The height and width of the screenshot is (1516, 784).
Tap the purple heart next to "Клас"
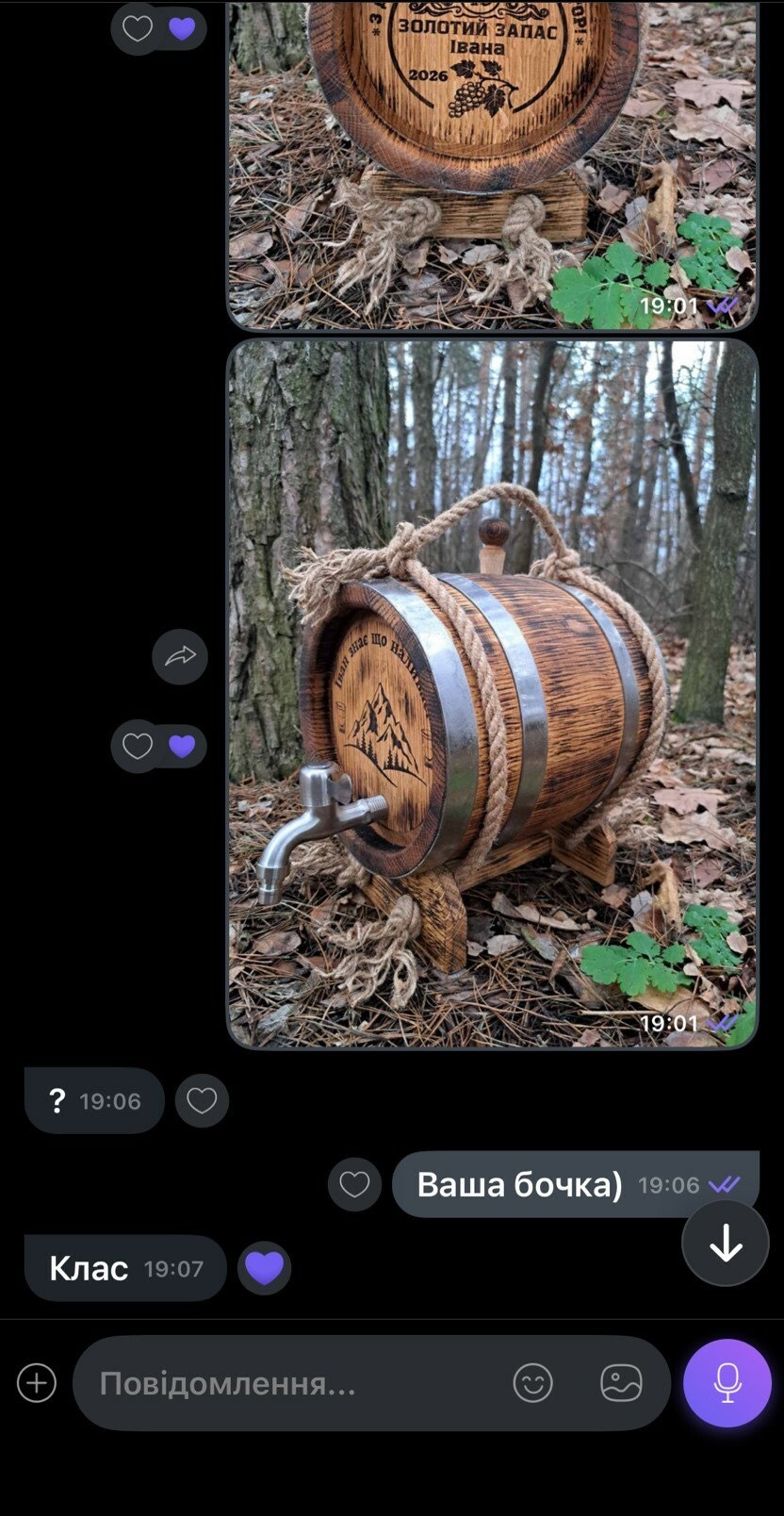[x=264, y=1268]
